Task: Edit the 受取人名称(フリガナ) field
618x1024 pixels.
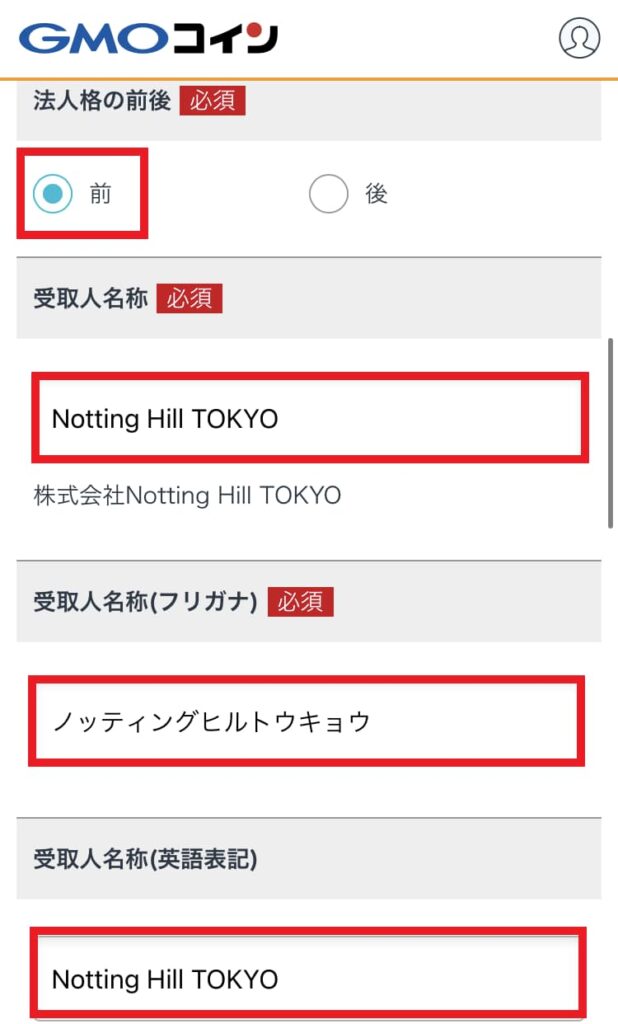Action: click(x=307, y=721)
